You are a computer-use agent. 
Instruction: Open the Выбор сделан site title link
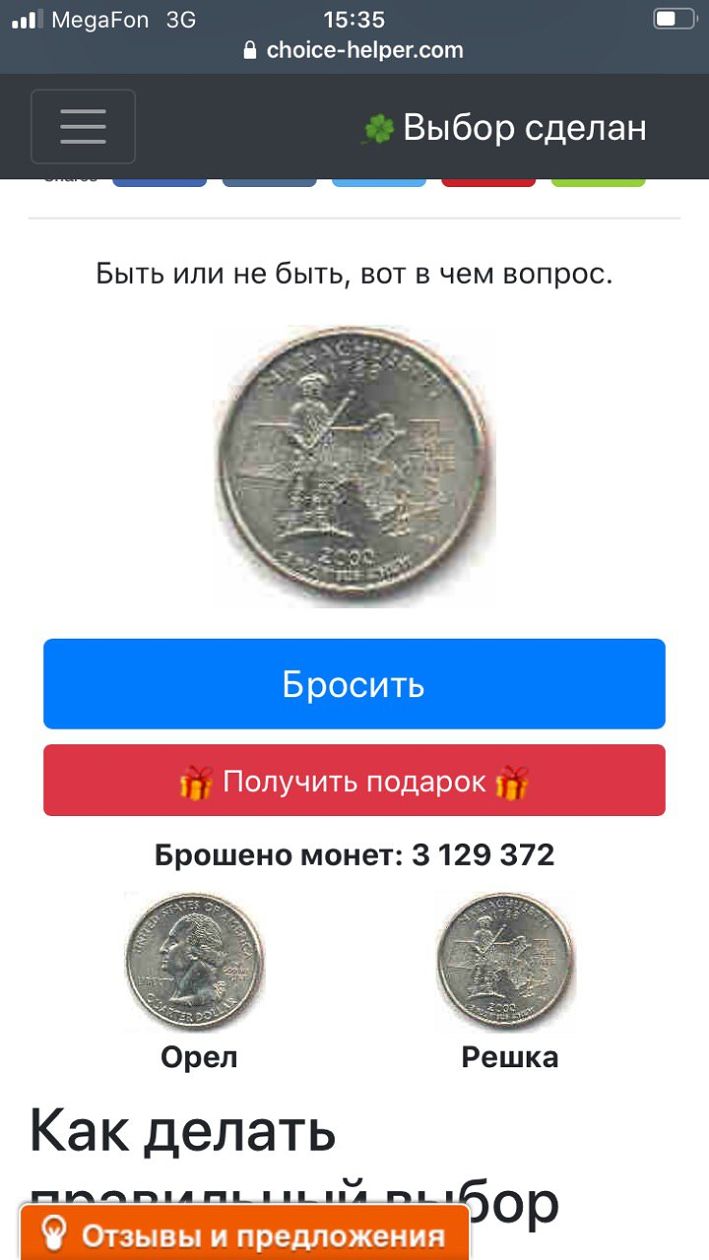pos(505,128)
